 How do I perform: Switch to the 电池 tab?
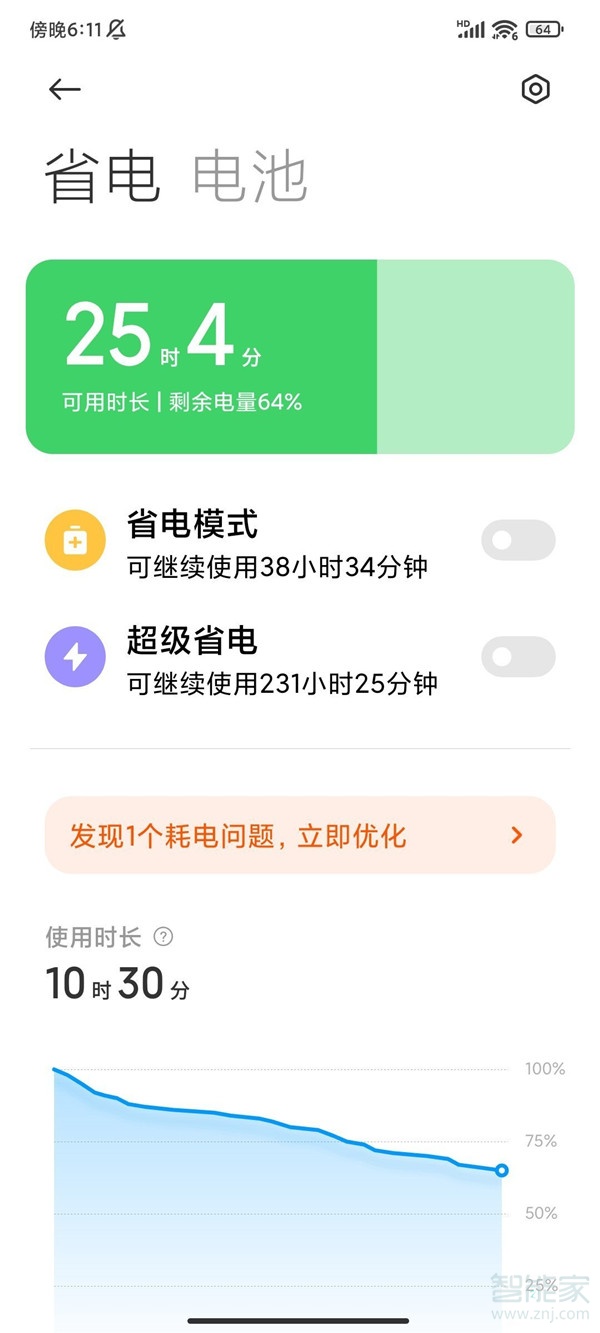[x=249, y=178]
